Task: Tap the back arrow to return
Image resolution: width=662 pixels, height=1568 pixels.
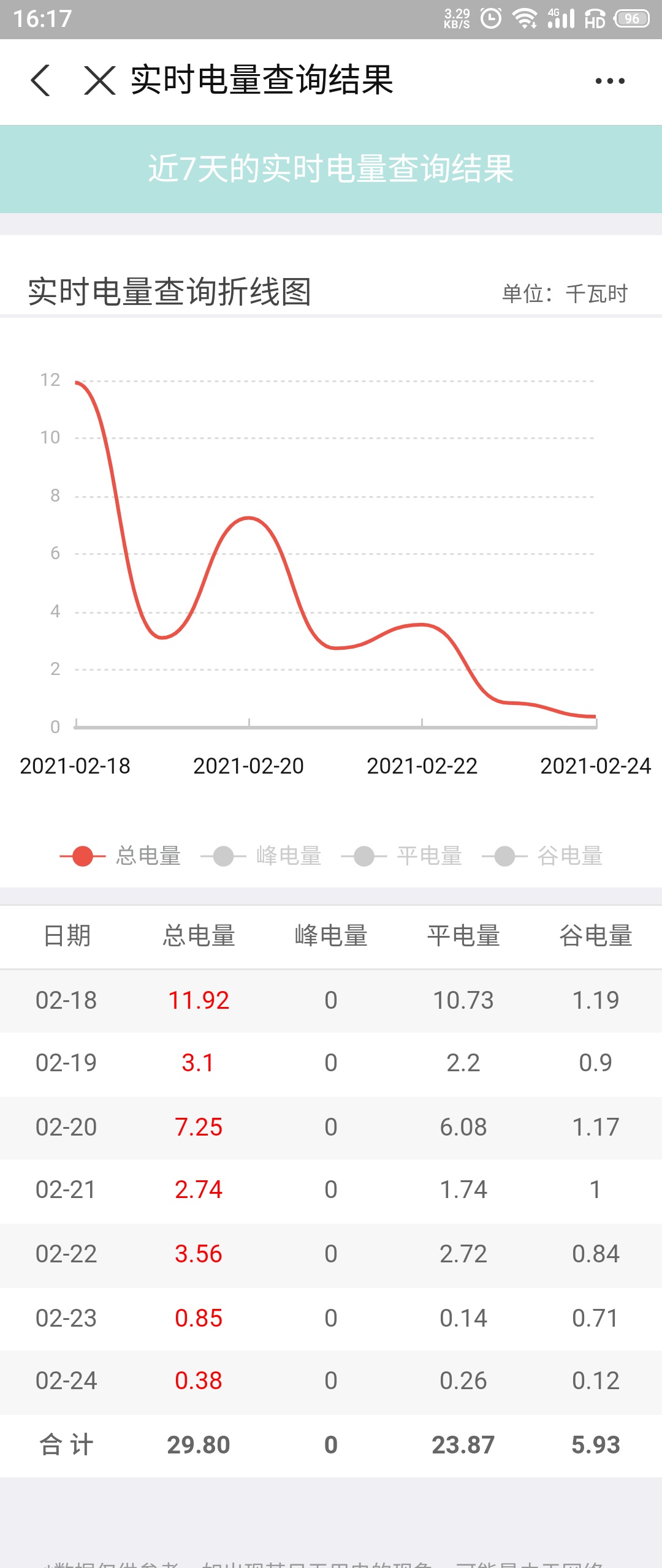Action: click(x=40, y=80)
